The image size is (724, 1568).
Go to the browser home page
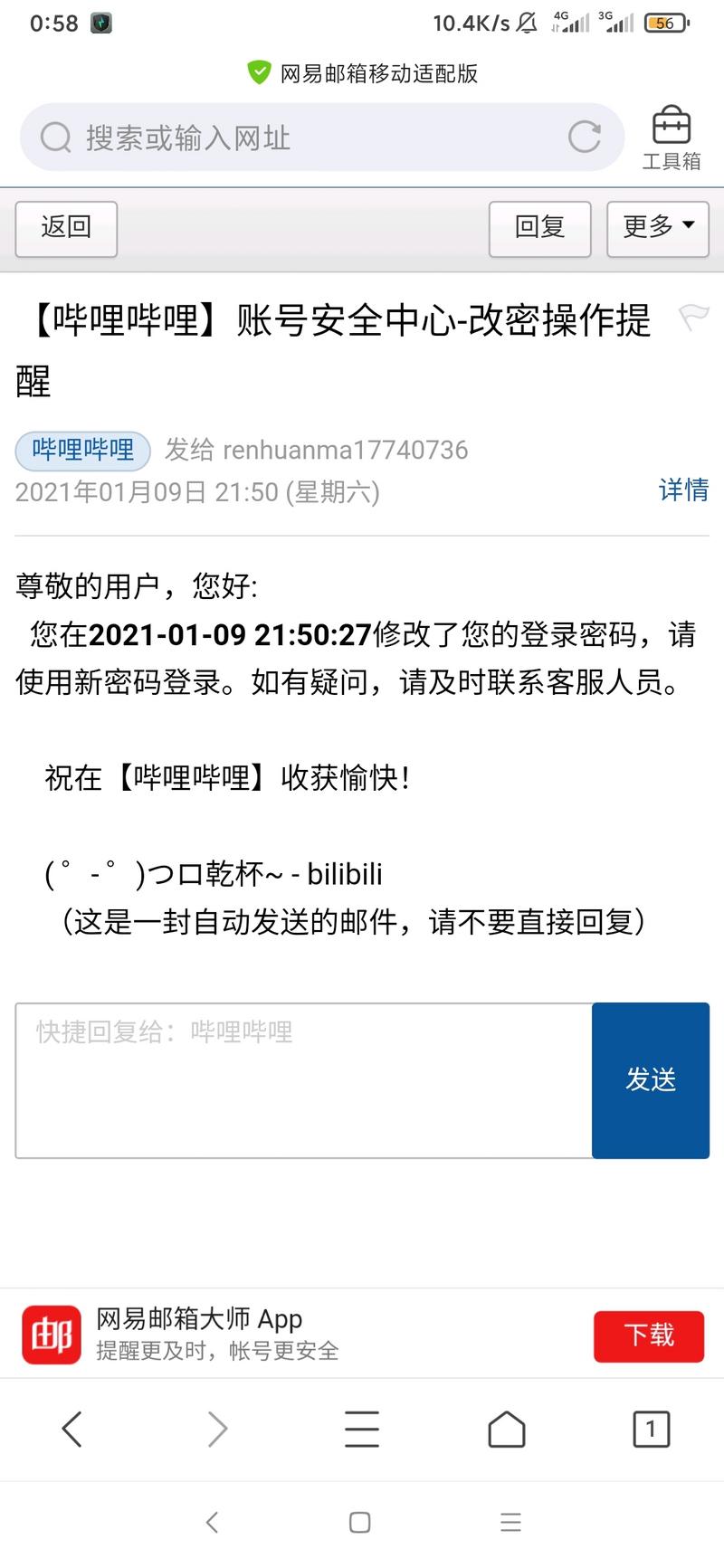[x=507, y=1430]
